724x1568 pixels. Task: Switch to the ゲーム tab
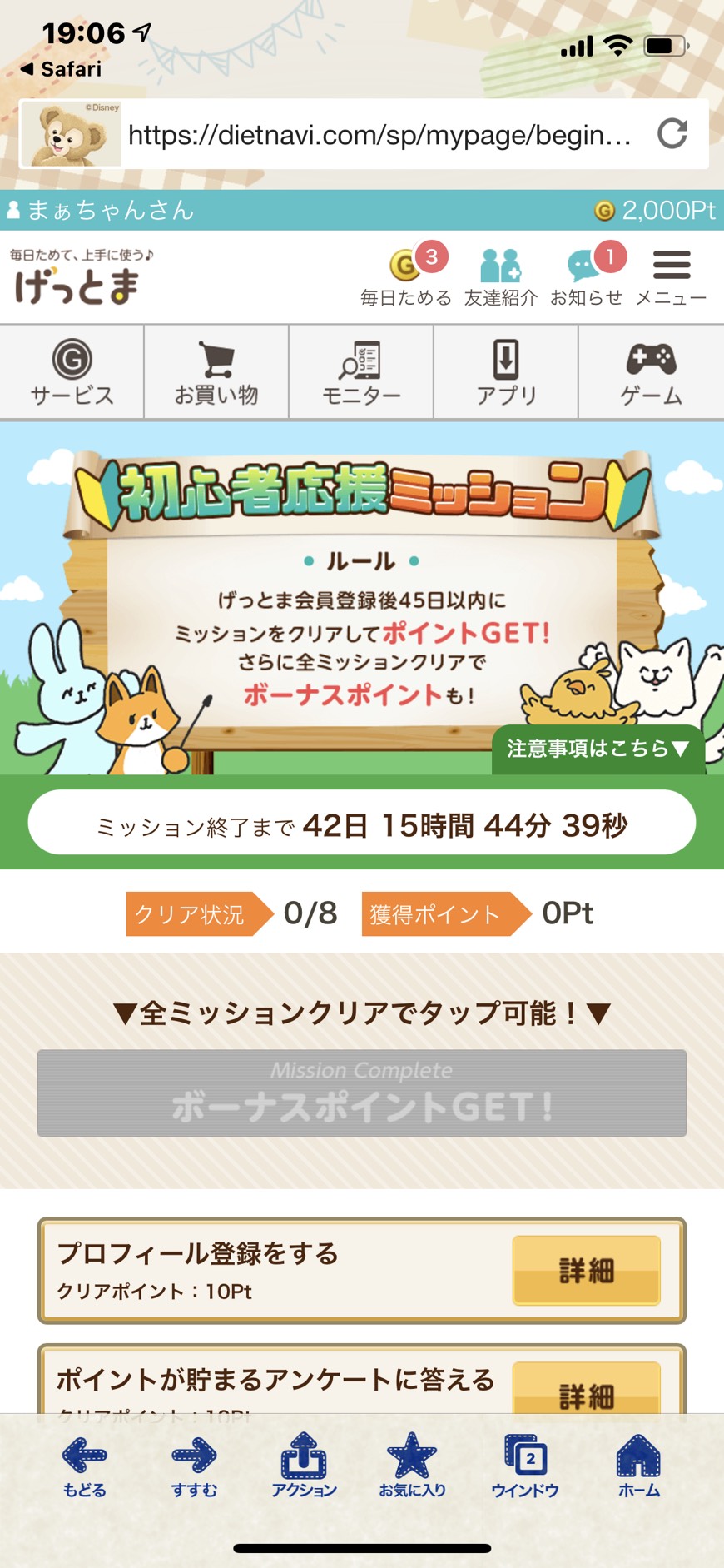tap(651, 371)
